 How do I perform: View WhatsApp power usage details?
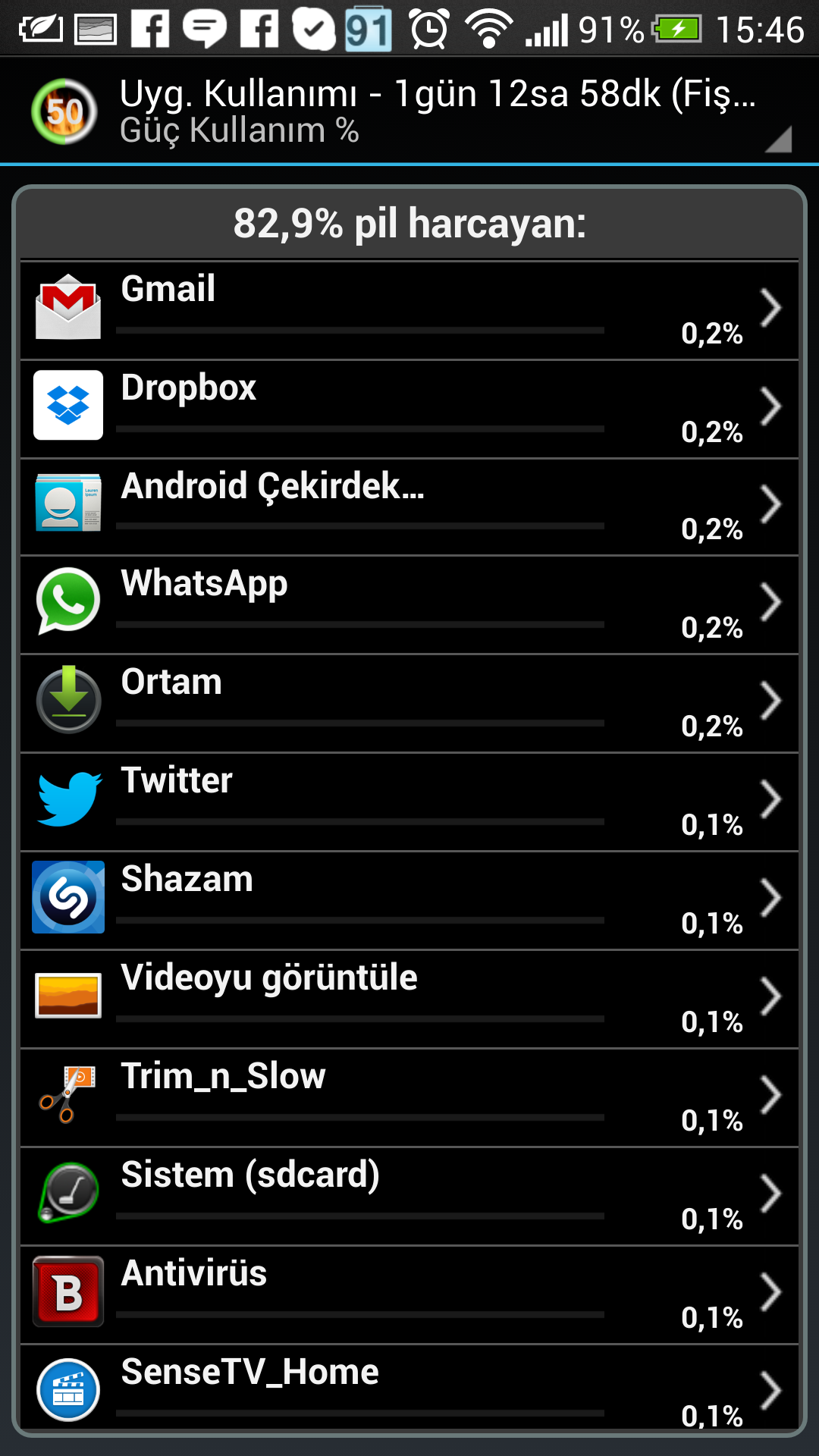[409, 604]
